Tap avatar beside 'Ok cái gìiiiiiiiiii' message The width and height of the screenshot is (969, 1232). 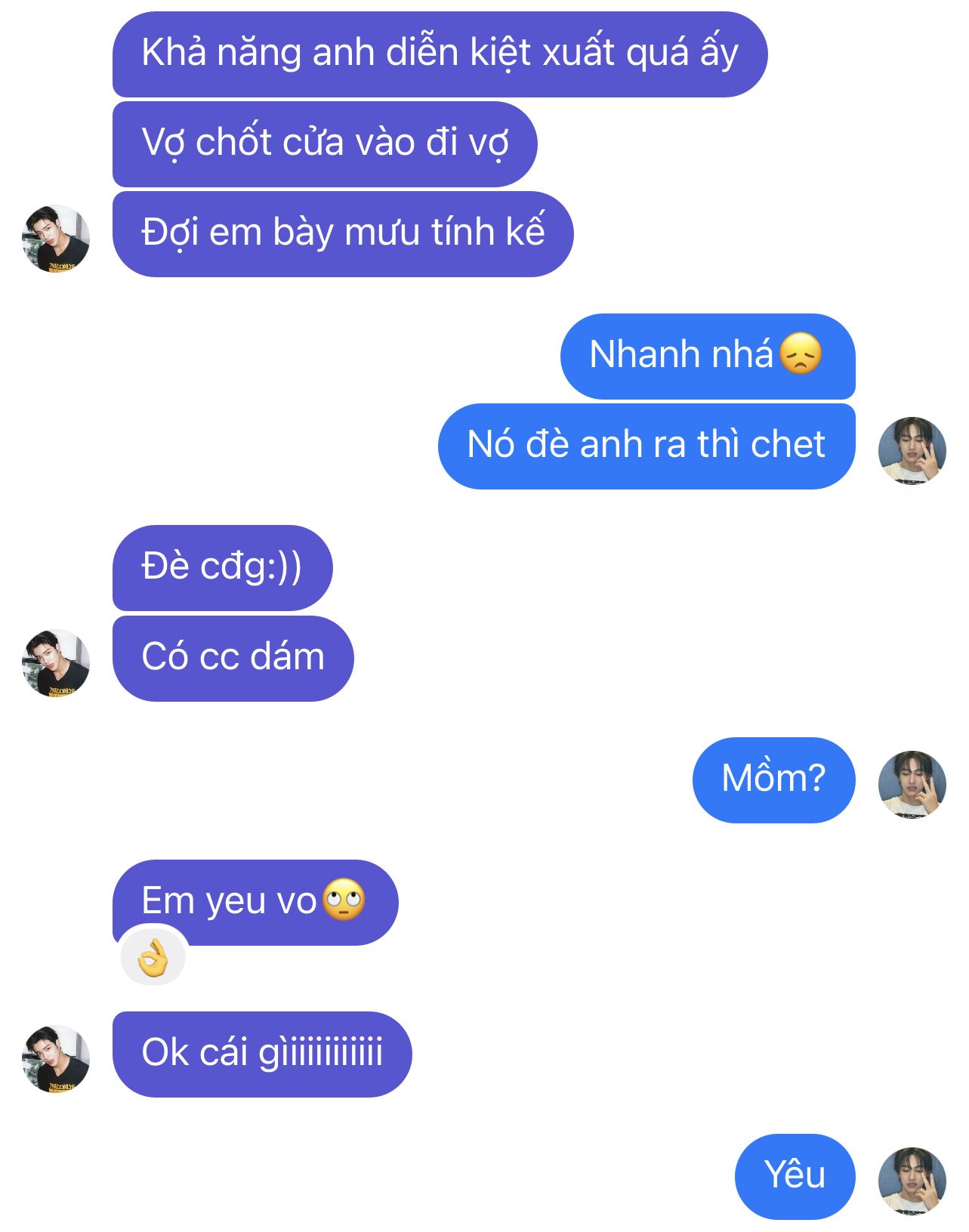point(56,1058)
